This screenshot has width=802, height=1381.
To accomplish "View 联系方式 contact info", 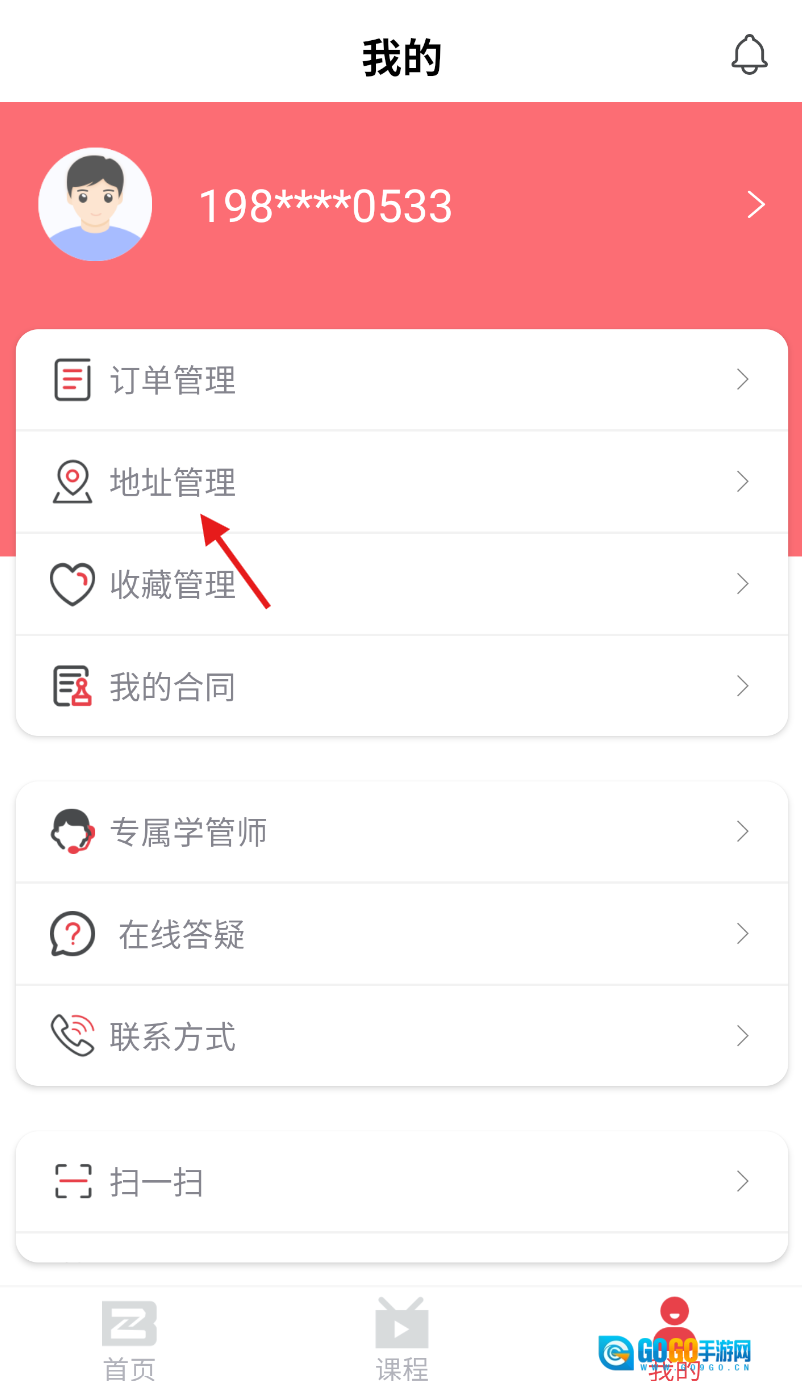I will tap(400, 1036).
